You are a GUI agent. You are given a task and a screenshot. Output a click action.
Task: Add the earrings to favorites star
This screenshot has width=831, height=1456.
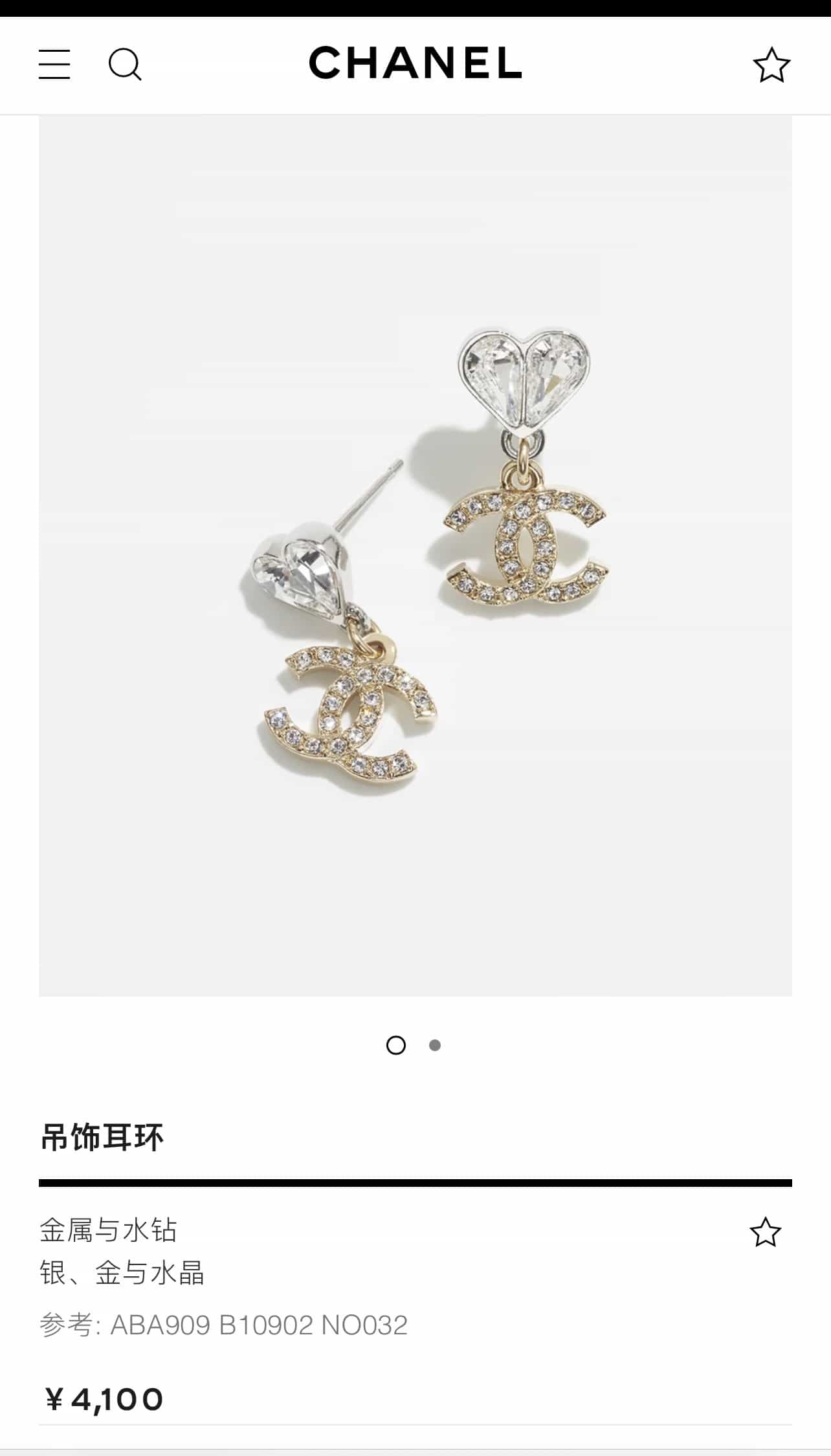coord(765,1232)
